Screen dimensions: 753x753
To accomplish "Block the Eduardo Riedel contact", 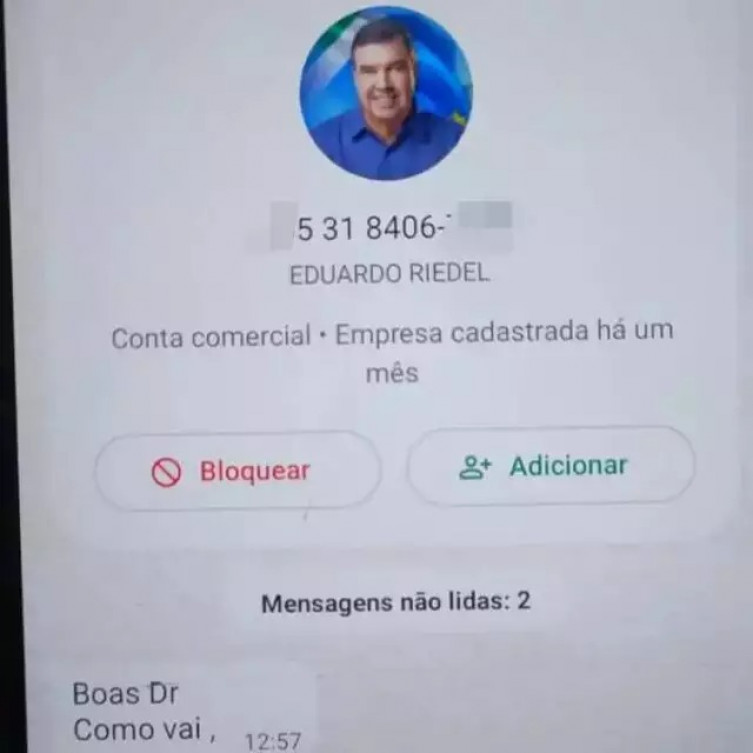I will [238, 471].
